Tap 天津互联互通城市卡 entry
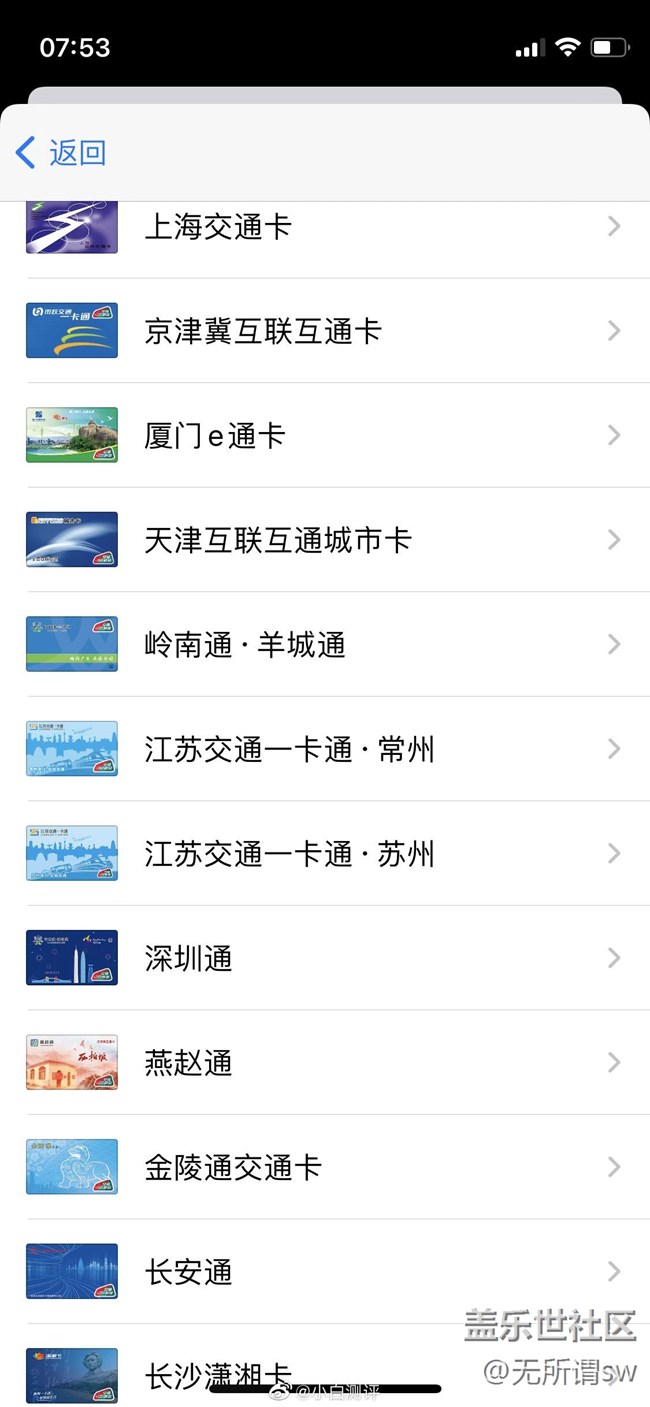The width and height of the screenshot is (650, 1407). pyautogui.click(x=278, y=540)
